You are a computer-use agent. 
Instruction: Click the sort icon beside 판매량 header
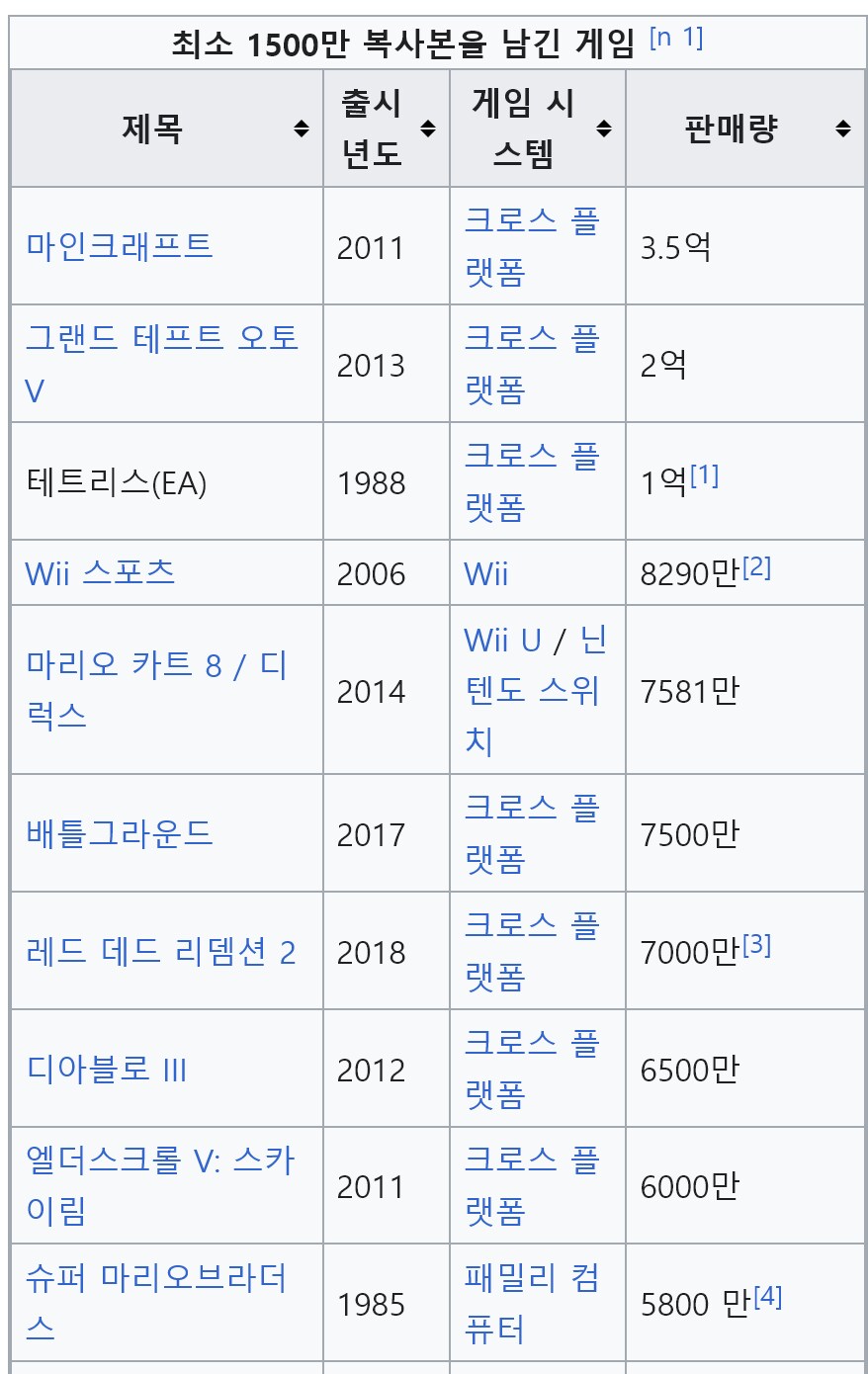coord(842,128)
